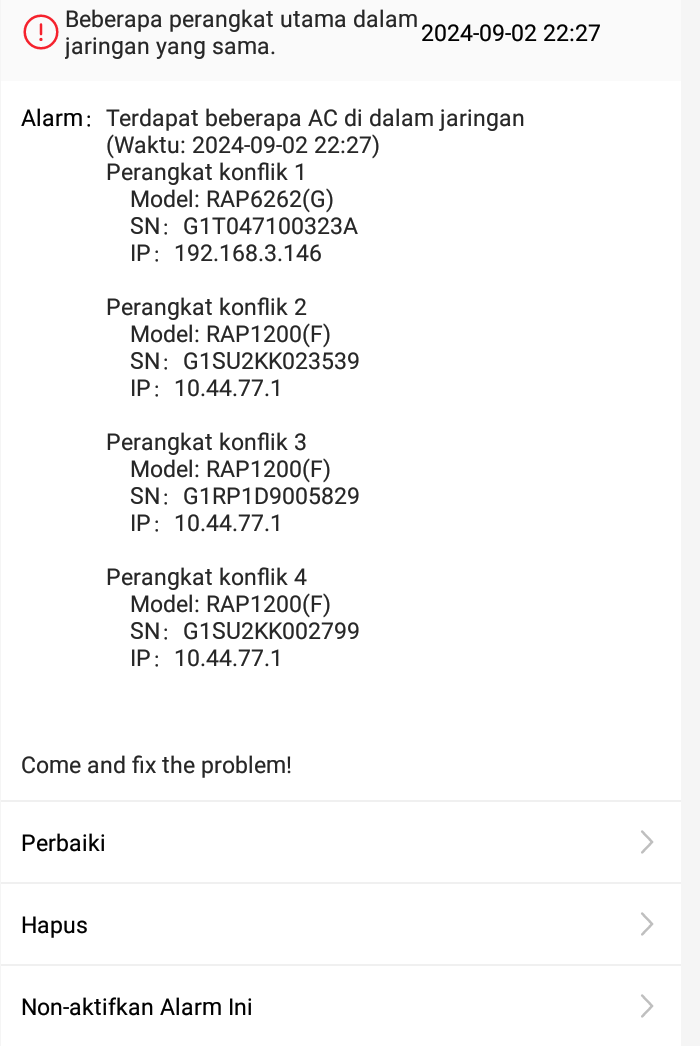Open the Perbaiki fix option
This screenshot has width=700, height=1046.
coord(350,843)
